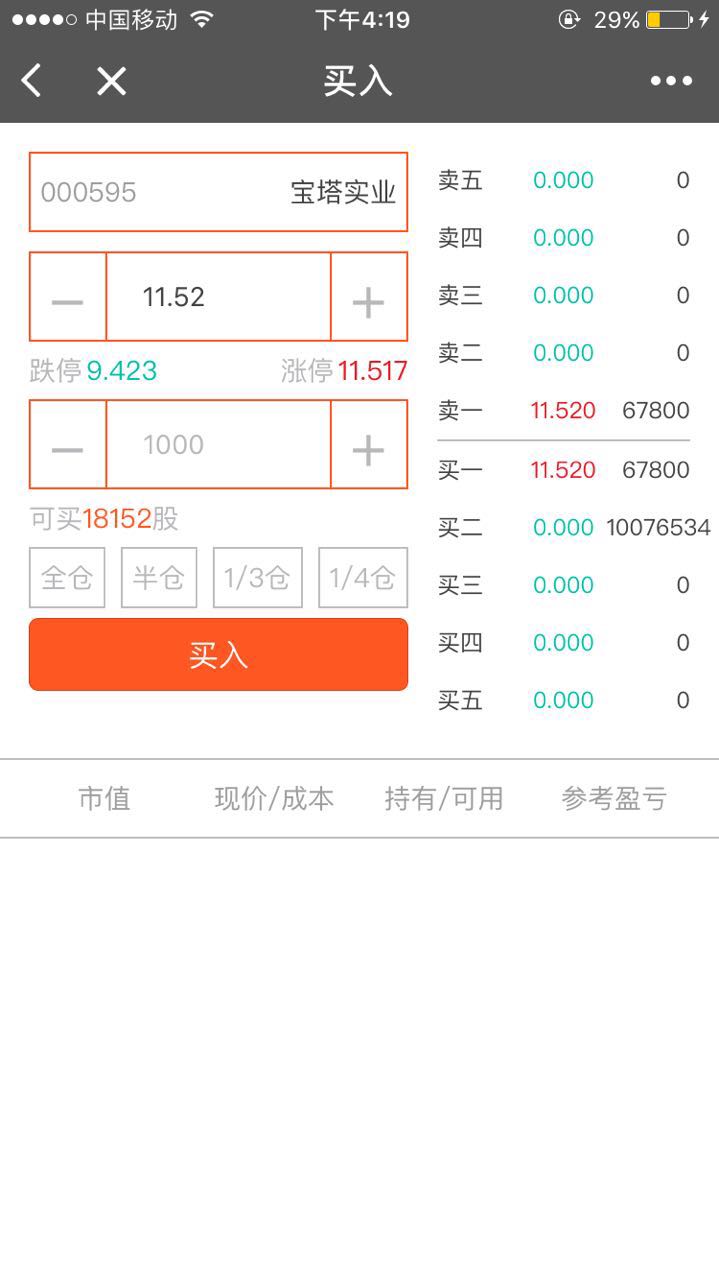
Task: Edit the price field showing 11.52
Action: 218,297
